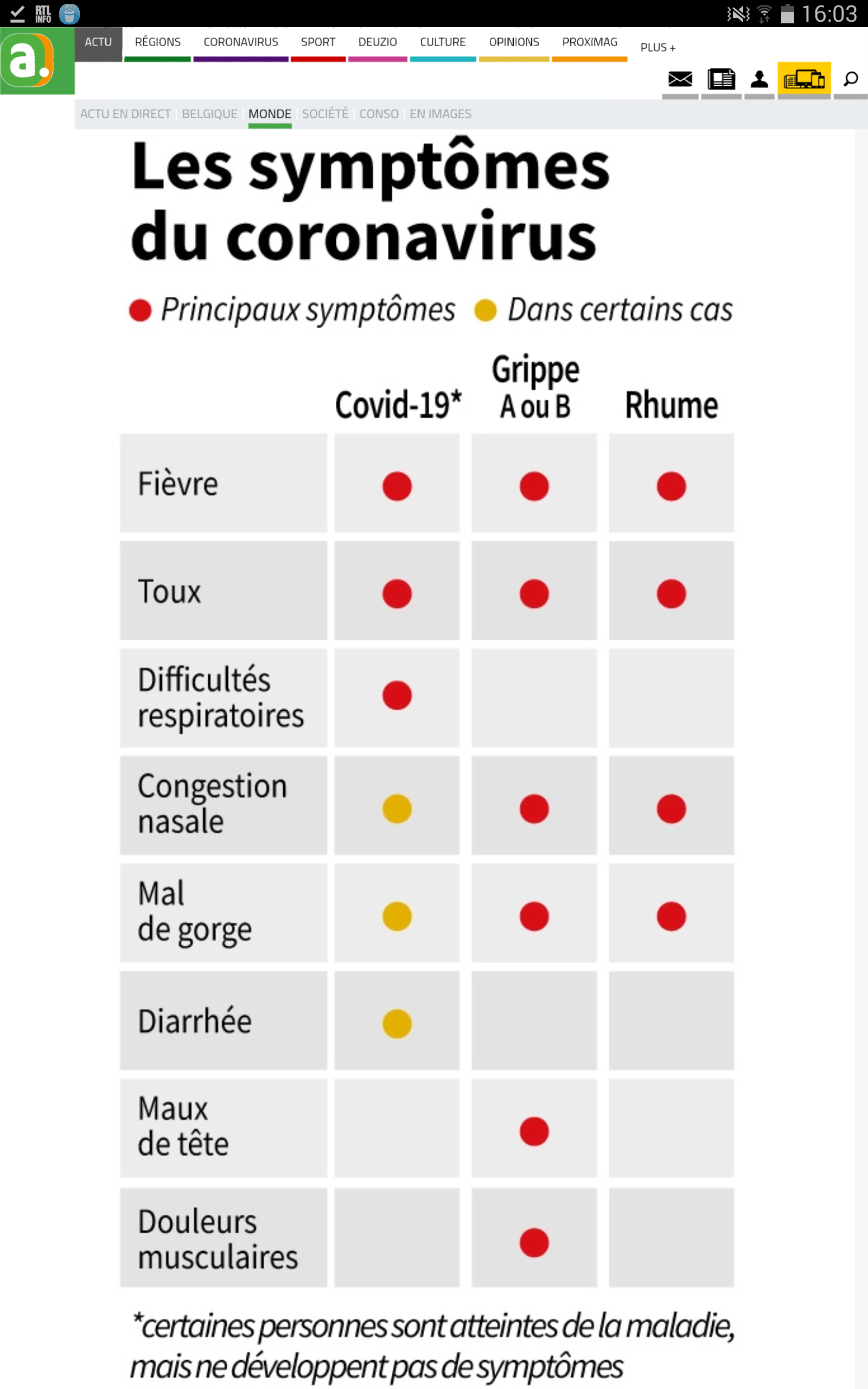Open the search magnifier

coord(850,79)
